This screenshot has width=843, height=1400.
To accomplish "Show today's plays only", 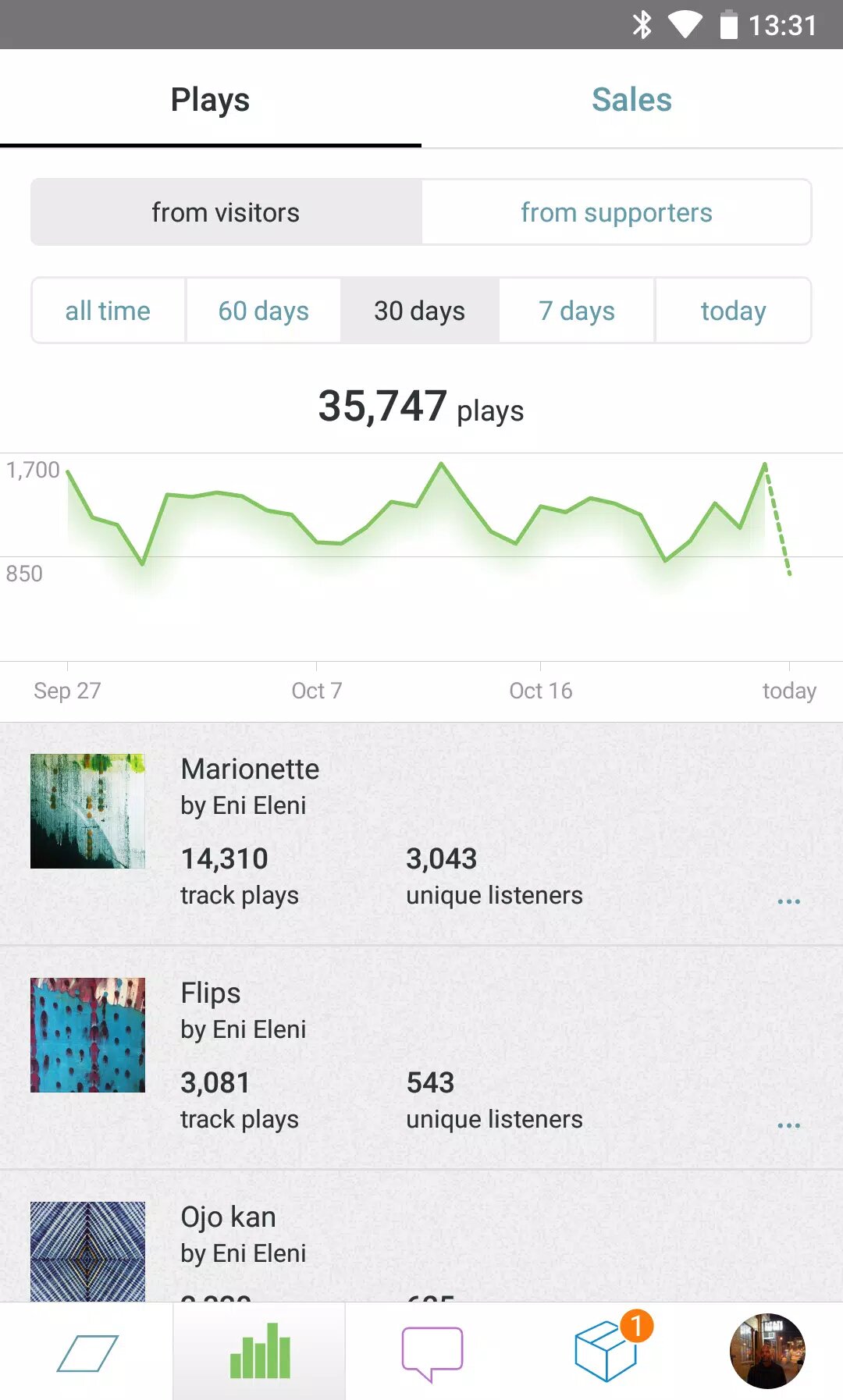I will pos(733,311).
